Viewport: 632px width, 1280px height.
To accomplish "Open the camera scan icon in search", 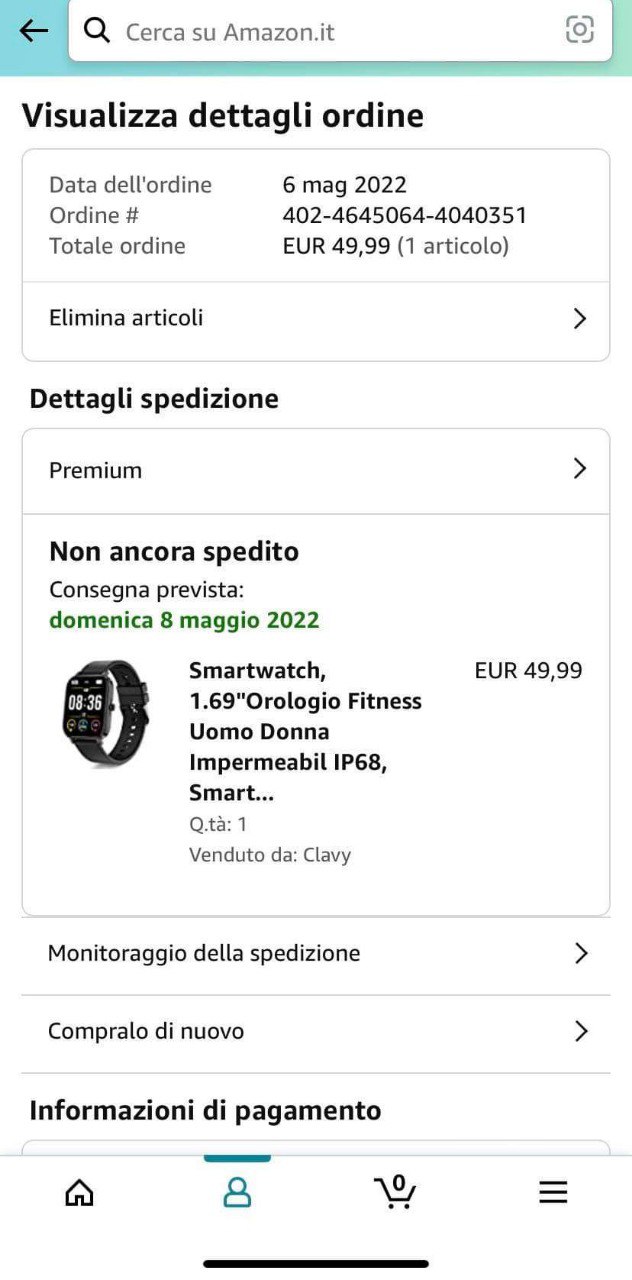I will [580, 31].
